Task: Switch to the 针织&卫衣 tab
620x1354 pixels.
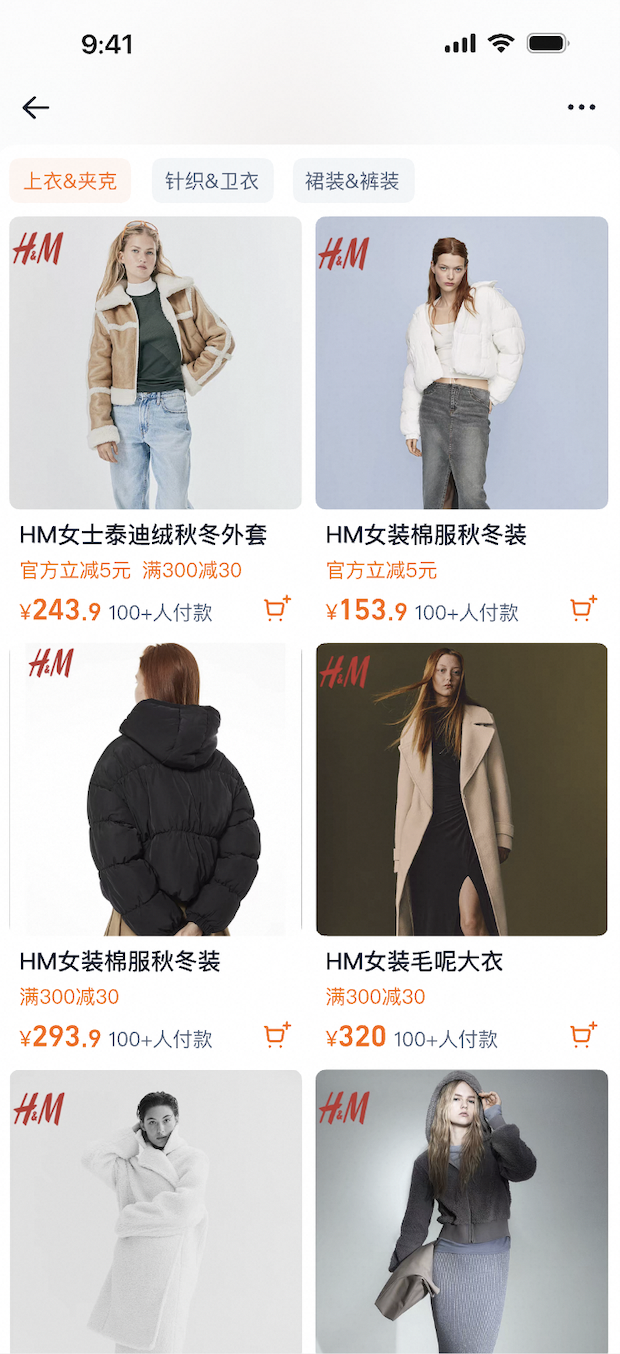Action: 212,181
